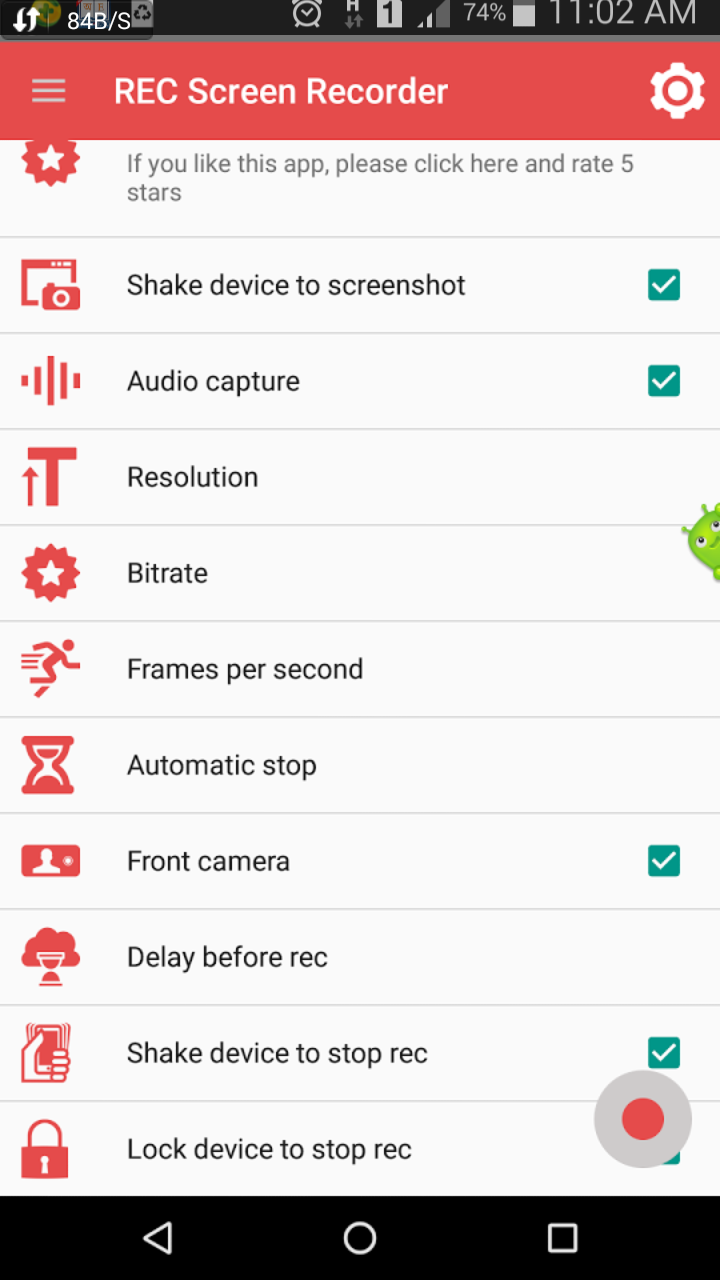Uncheck the Front camera checkbox

point(664,861)
